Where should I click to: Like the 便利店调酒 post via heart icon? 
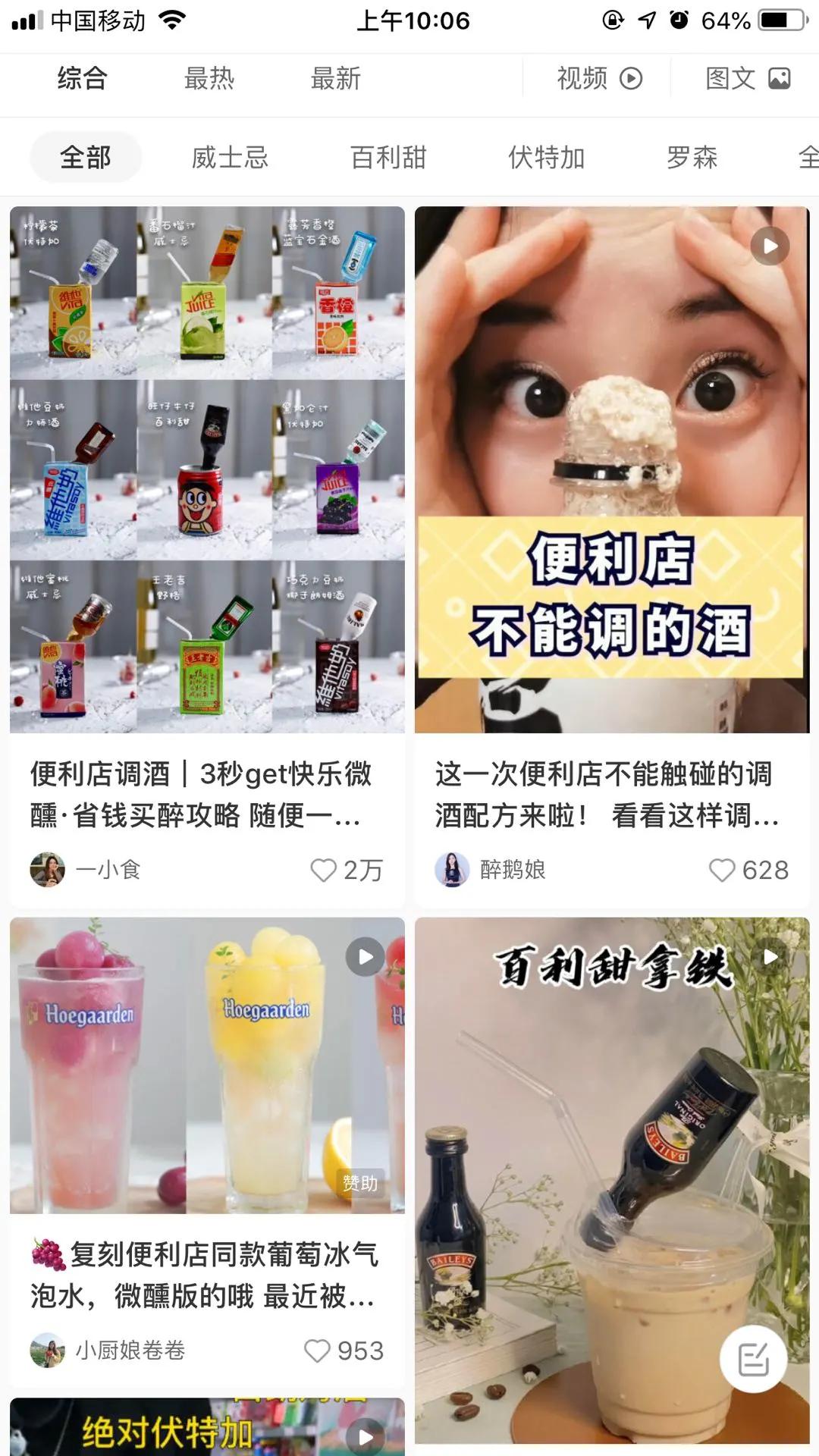[325, 871]
